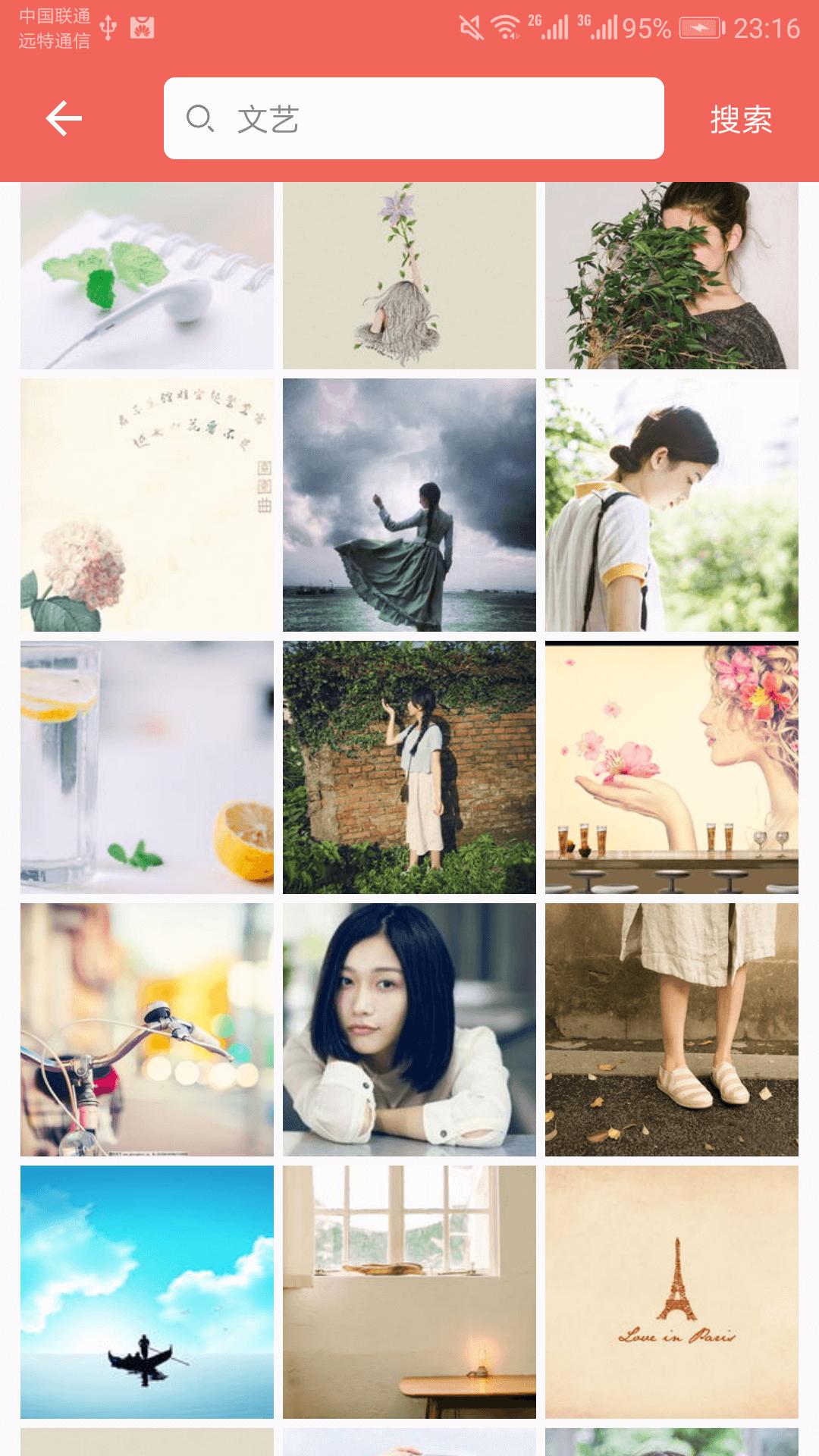
Task: Go back using the arrow icon
Action: (64, 118)
